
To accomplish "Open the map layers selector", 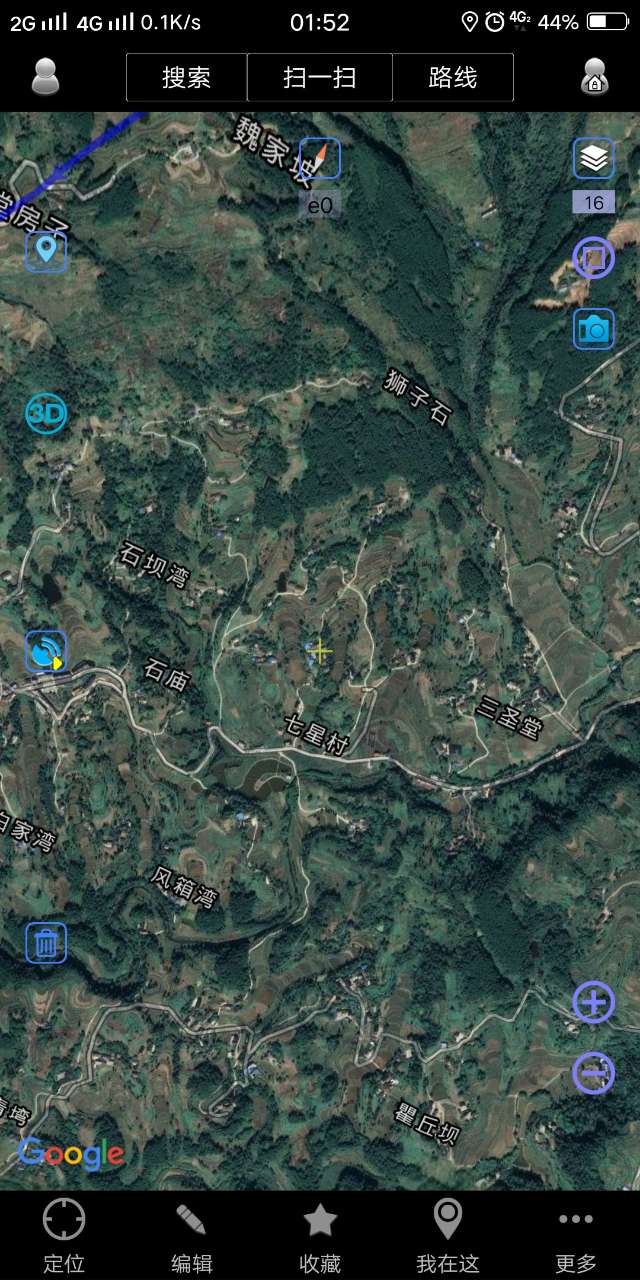I will click(593, 158).
